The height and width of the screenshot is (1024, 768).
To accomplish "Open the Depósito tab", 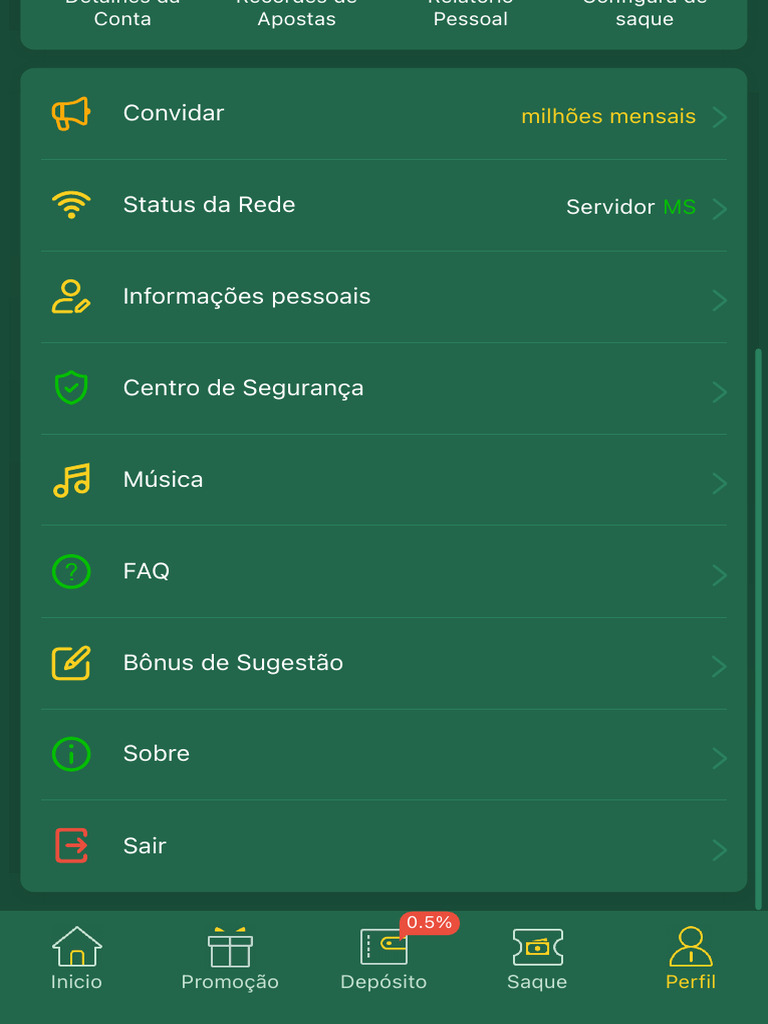I will 384,958.
